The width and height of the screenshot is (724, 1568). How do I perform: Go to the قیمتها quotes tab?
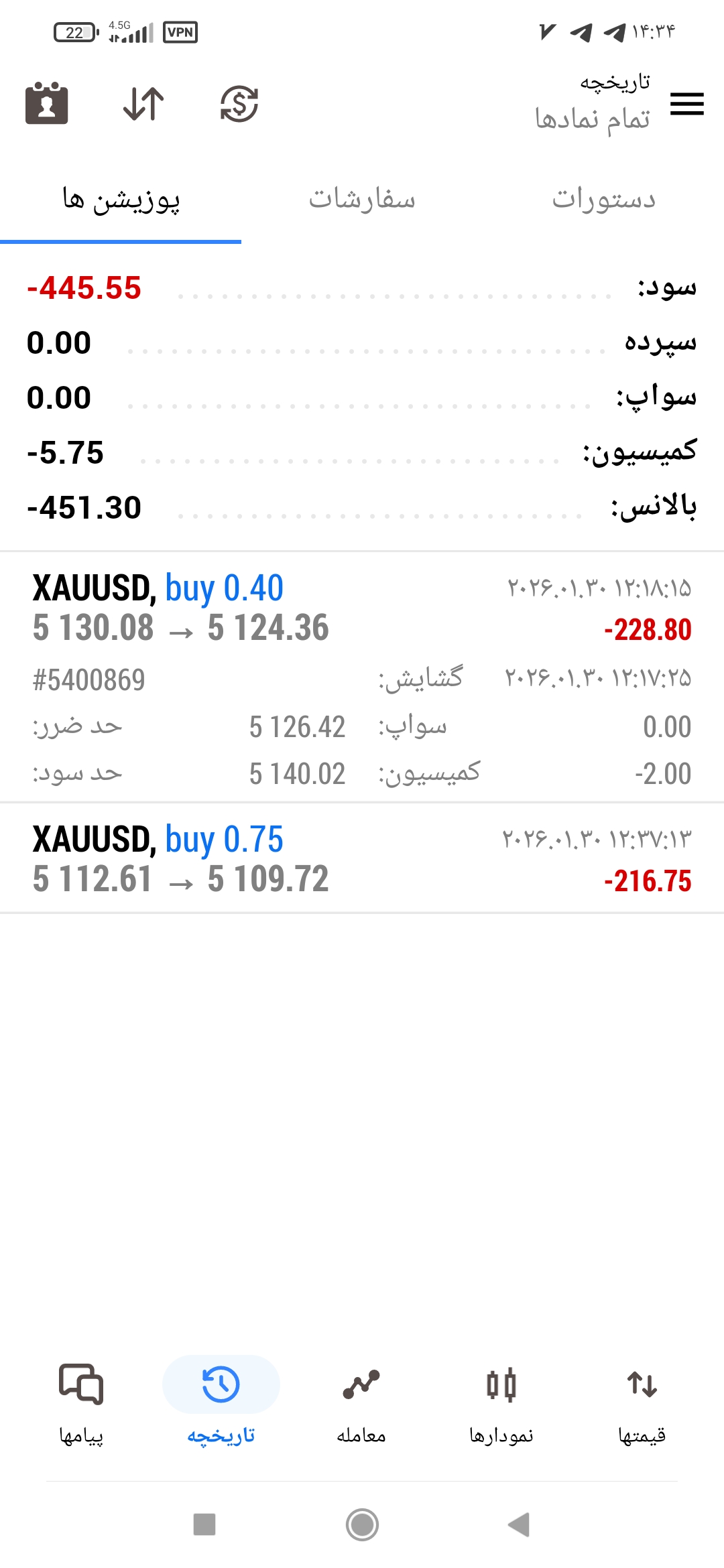[x=642, y=1402]
